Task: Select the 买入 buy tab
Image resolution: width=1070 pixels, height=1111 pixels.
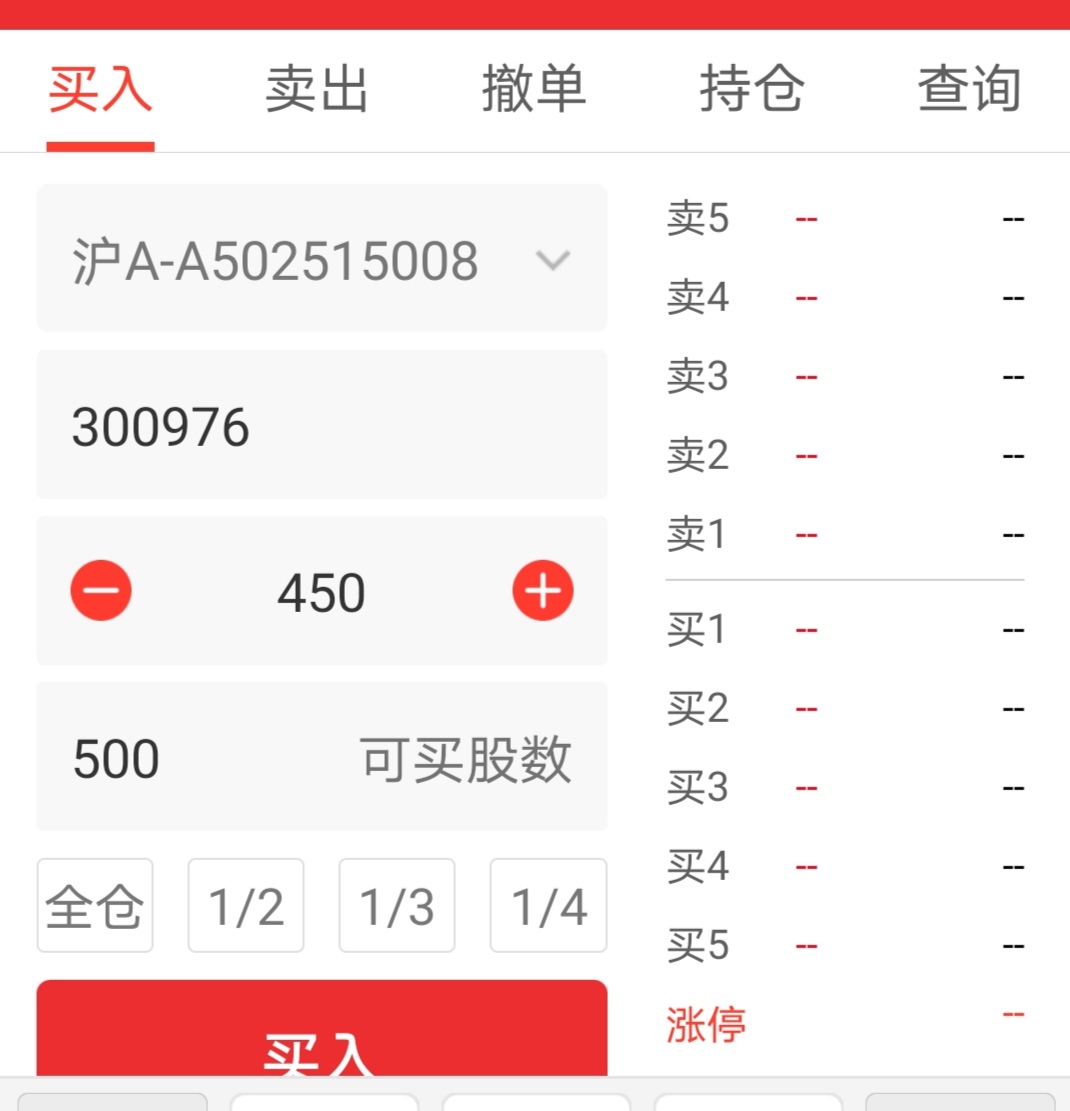Action: pyautogui.click(x=99, y=89)
